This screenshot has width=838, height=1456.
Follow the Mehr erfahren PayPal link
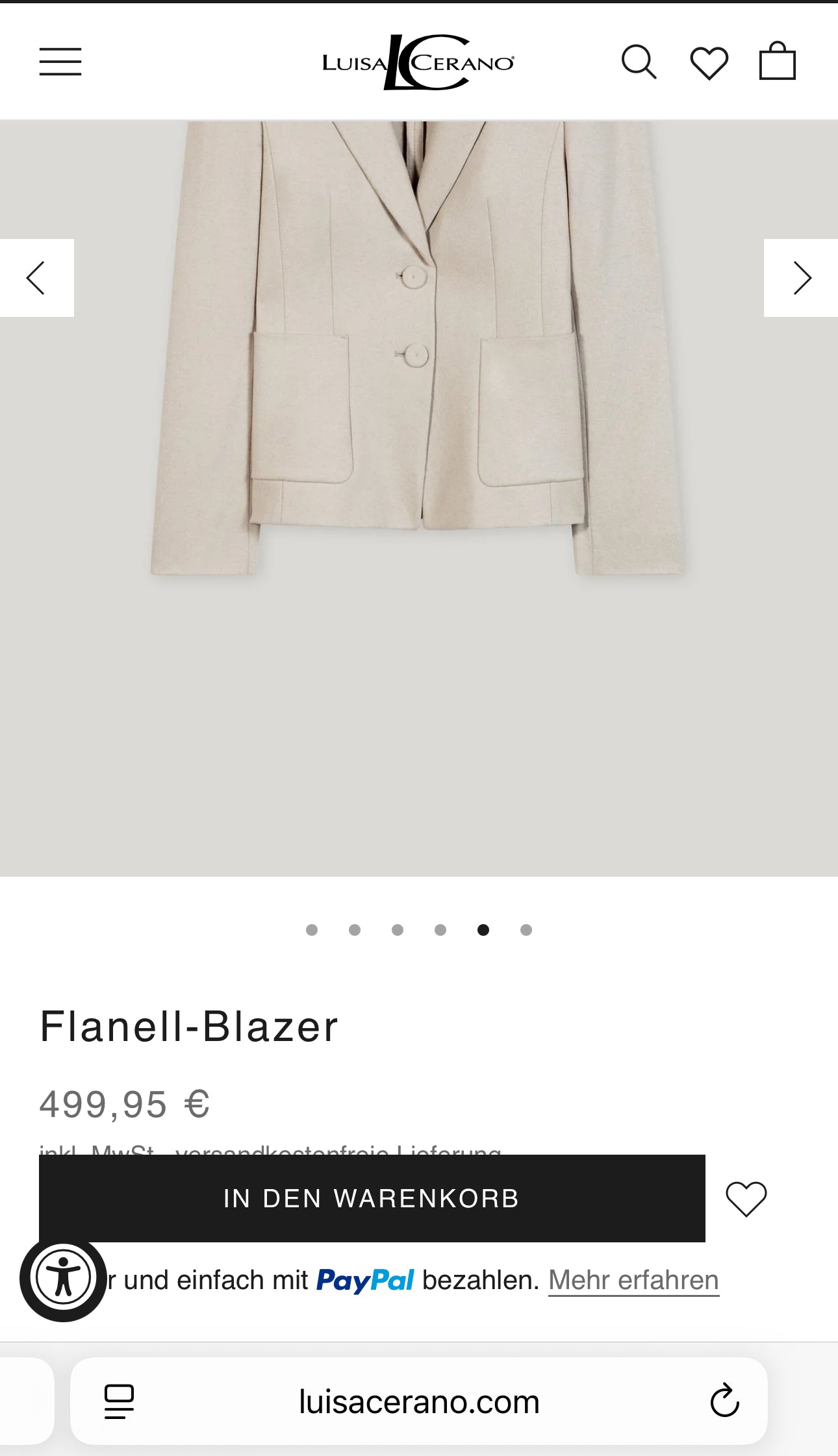(x=633, y=1281)
